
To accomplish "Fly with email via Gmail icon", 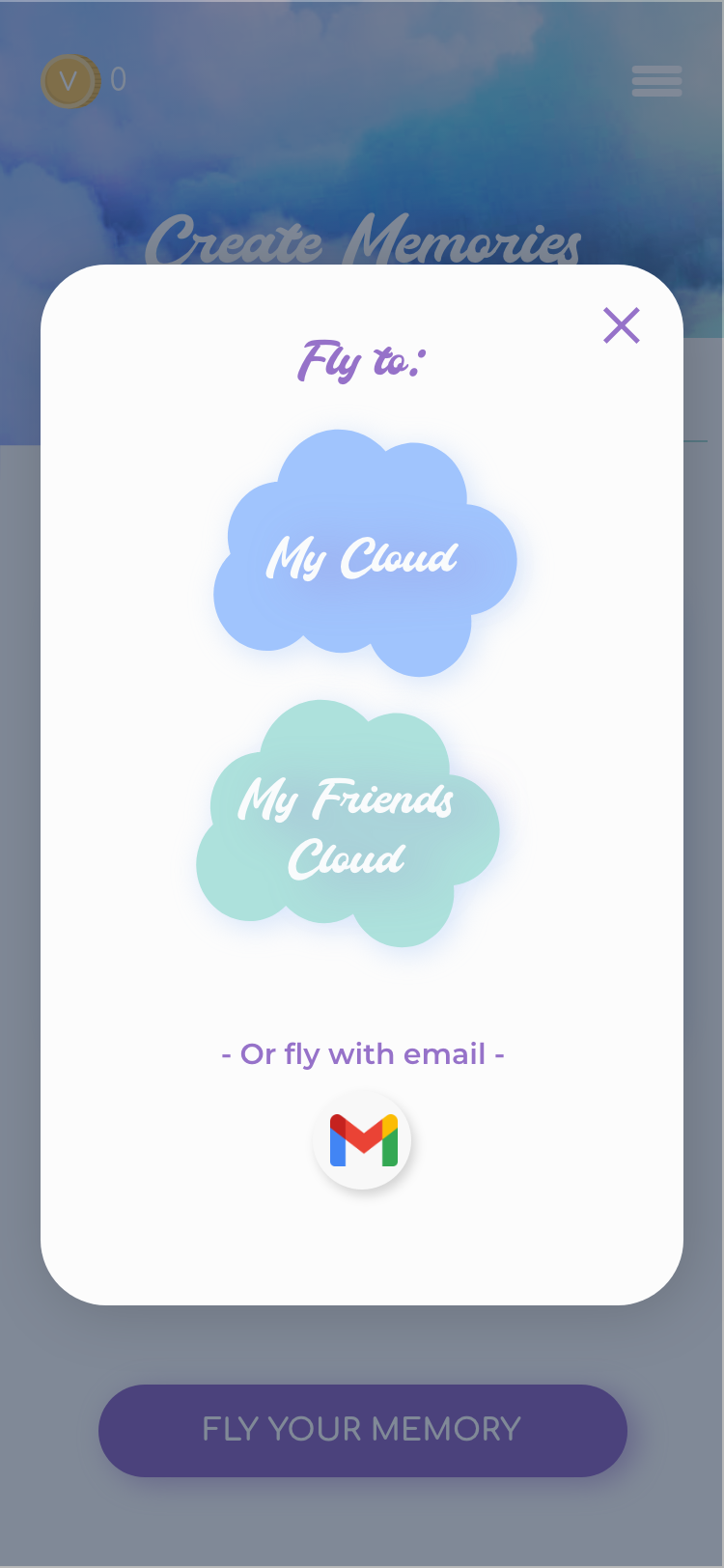I will (363, 1140).
